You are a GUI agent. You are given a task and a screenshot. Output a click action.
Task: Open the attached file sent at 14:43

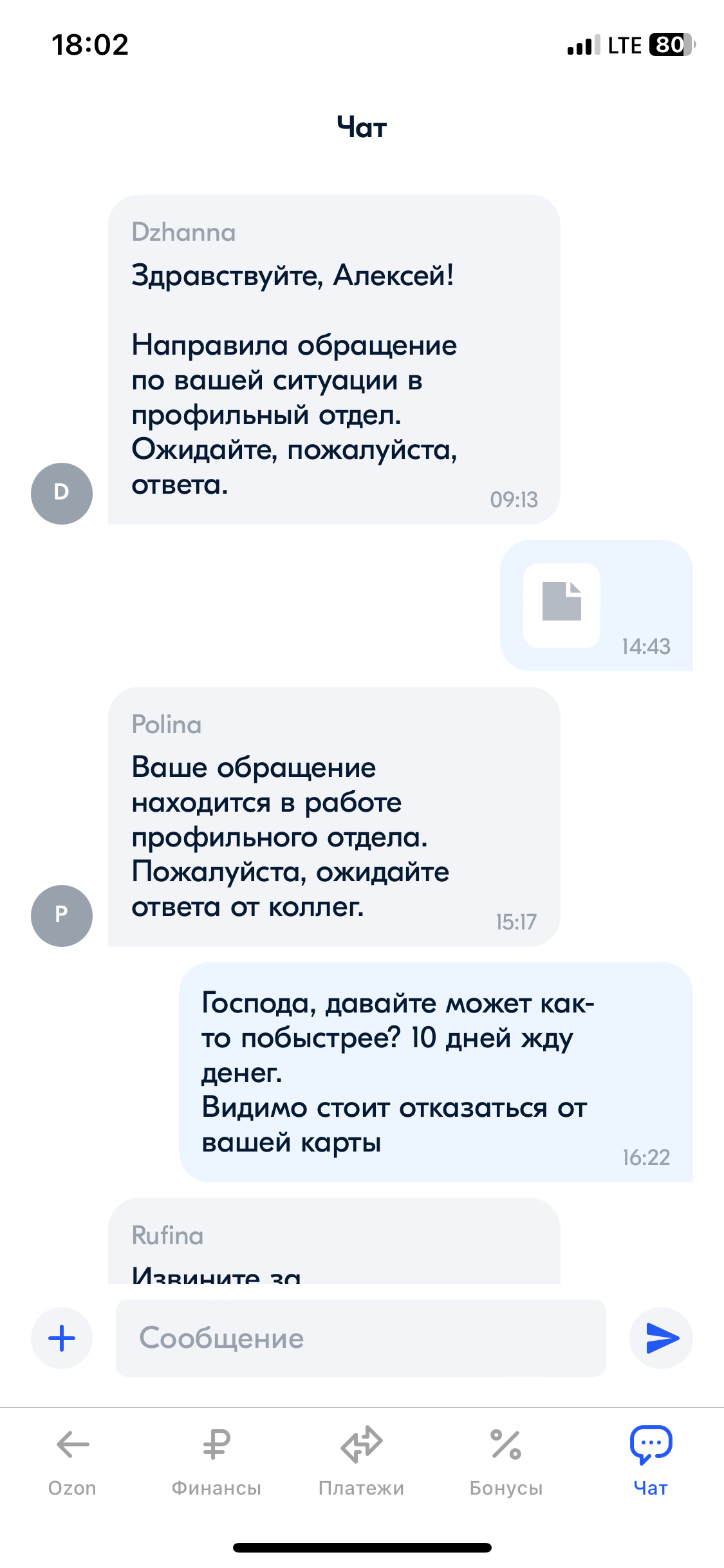562,604
